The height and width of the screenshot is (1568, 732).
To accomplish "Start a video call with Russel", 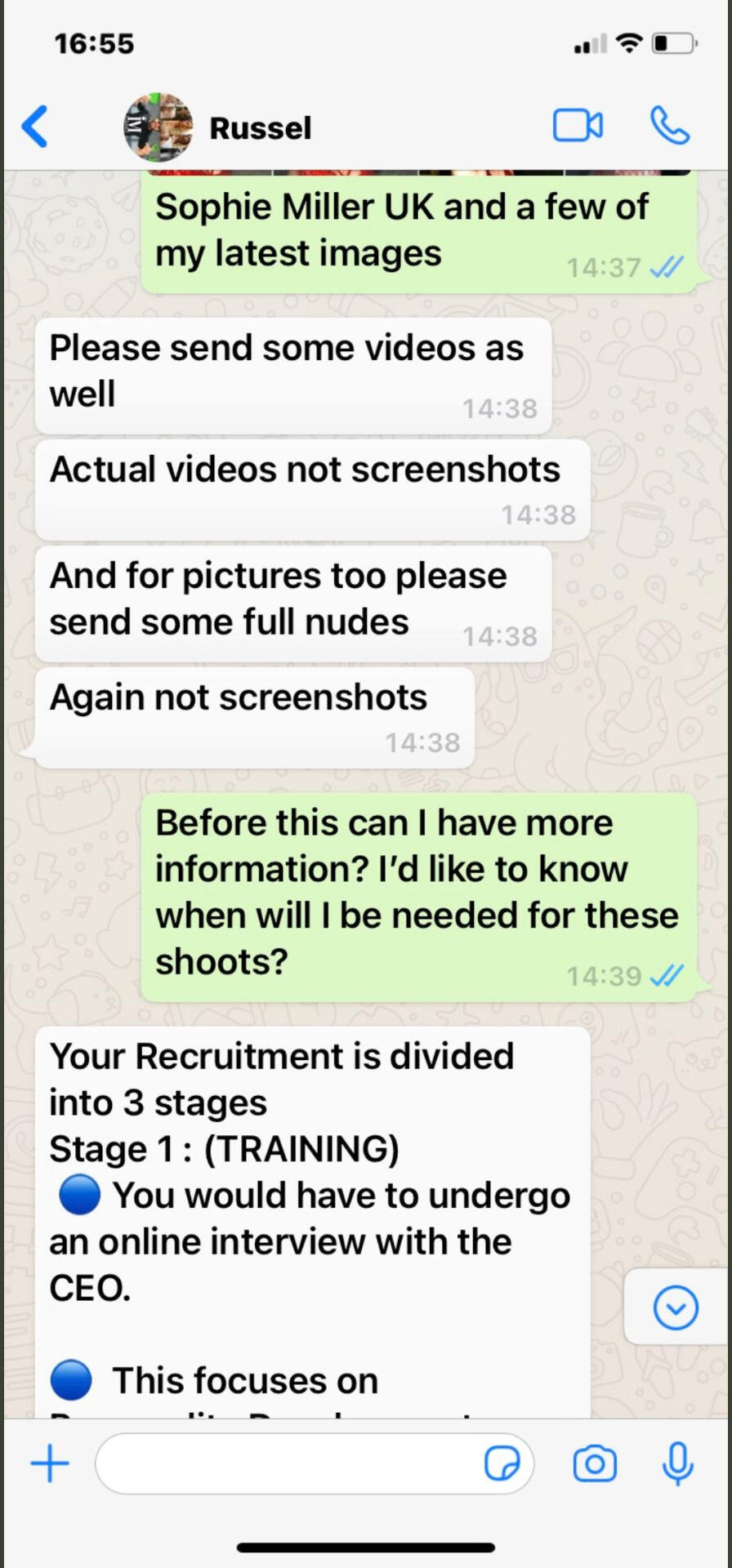I will tap(578, 126).
